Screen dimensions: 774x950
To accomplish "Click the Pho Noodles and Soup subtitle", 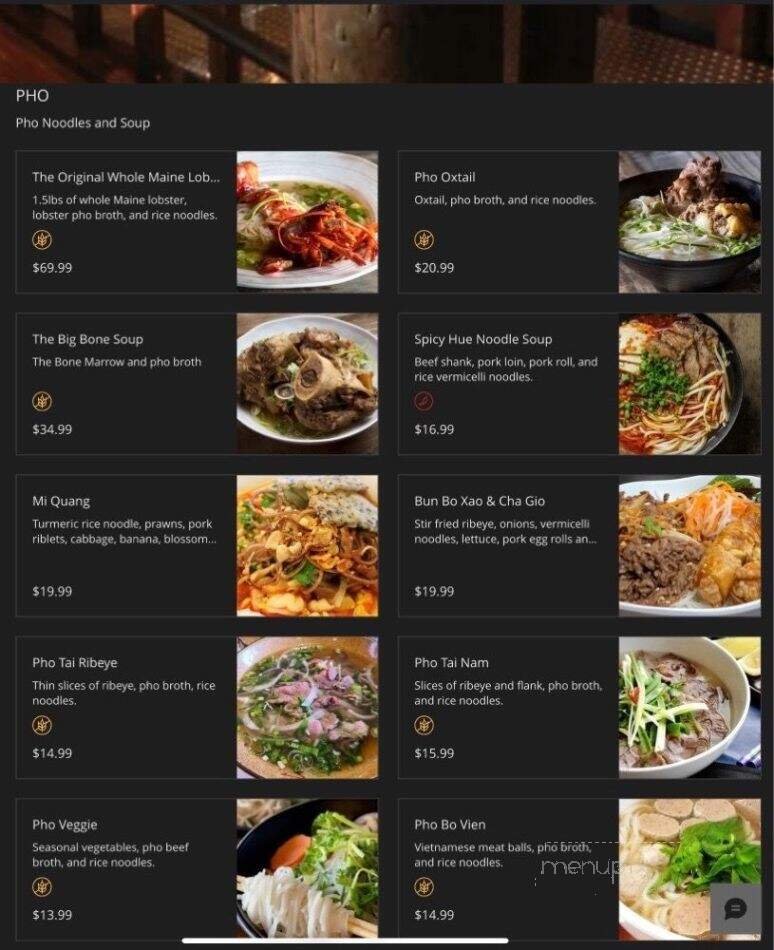I will coord(82,123).
